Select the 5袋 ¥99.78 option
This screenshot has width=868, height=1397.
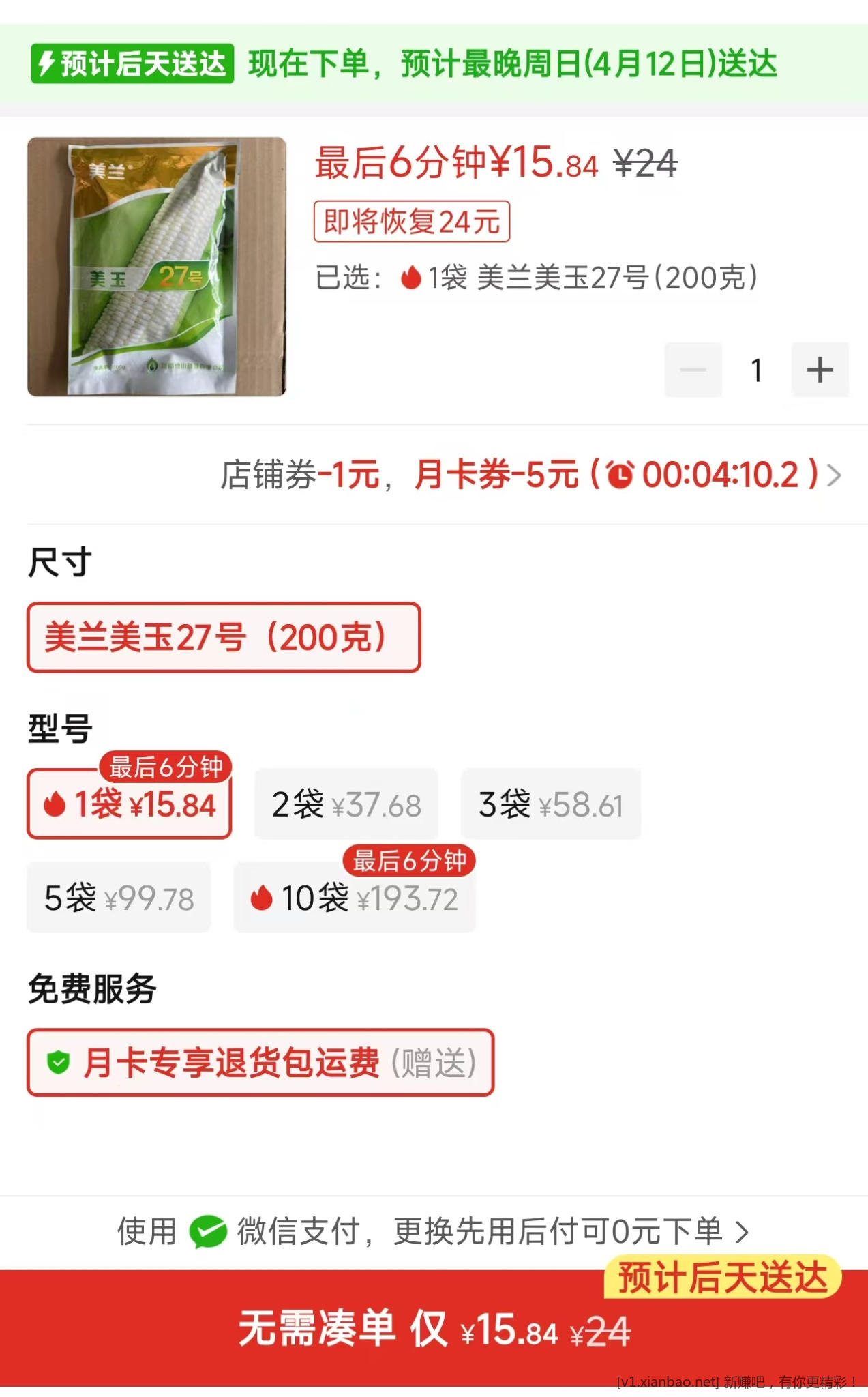tap(119, 899)
